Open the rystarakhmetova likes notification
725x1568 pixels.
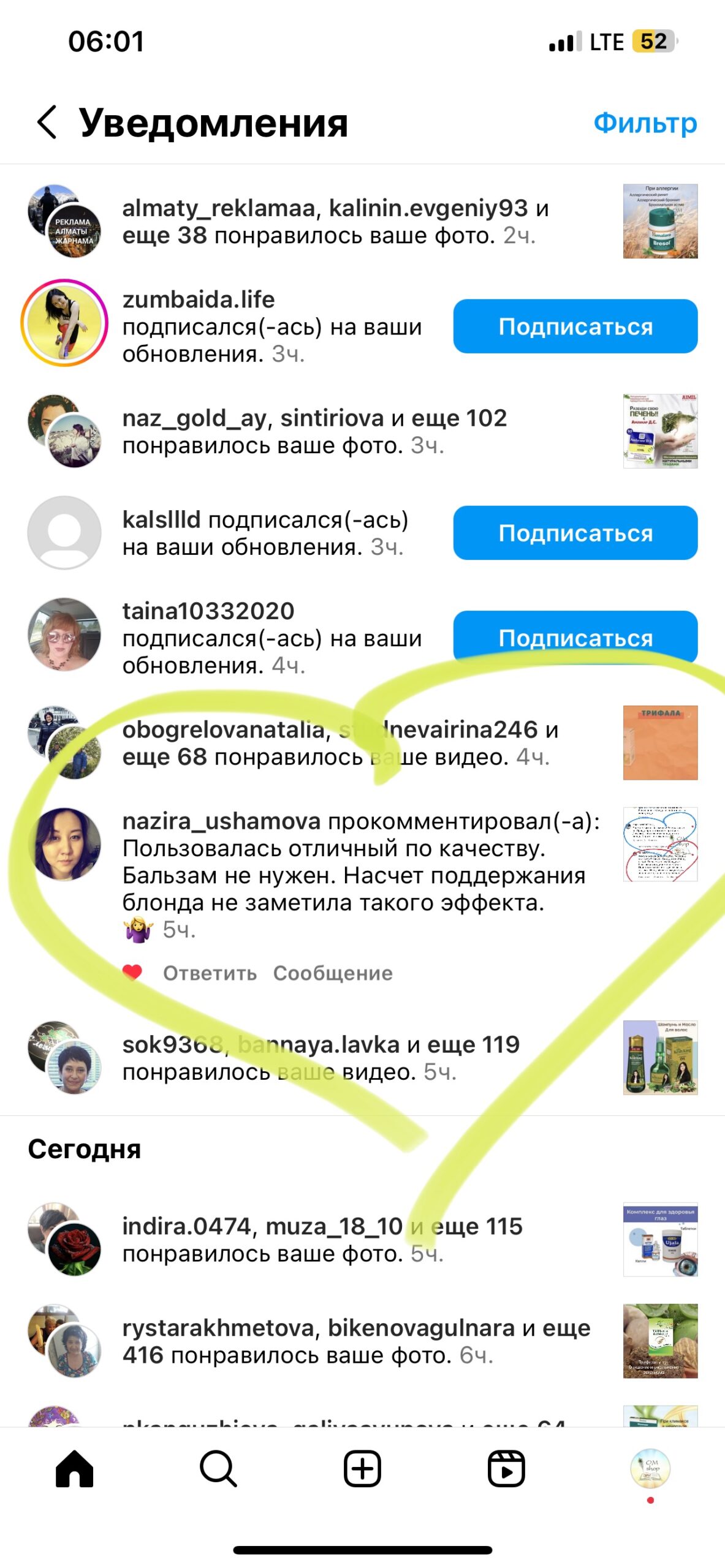pyautogui.click(x=355, y=1341)
